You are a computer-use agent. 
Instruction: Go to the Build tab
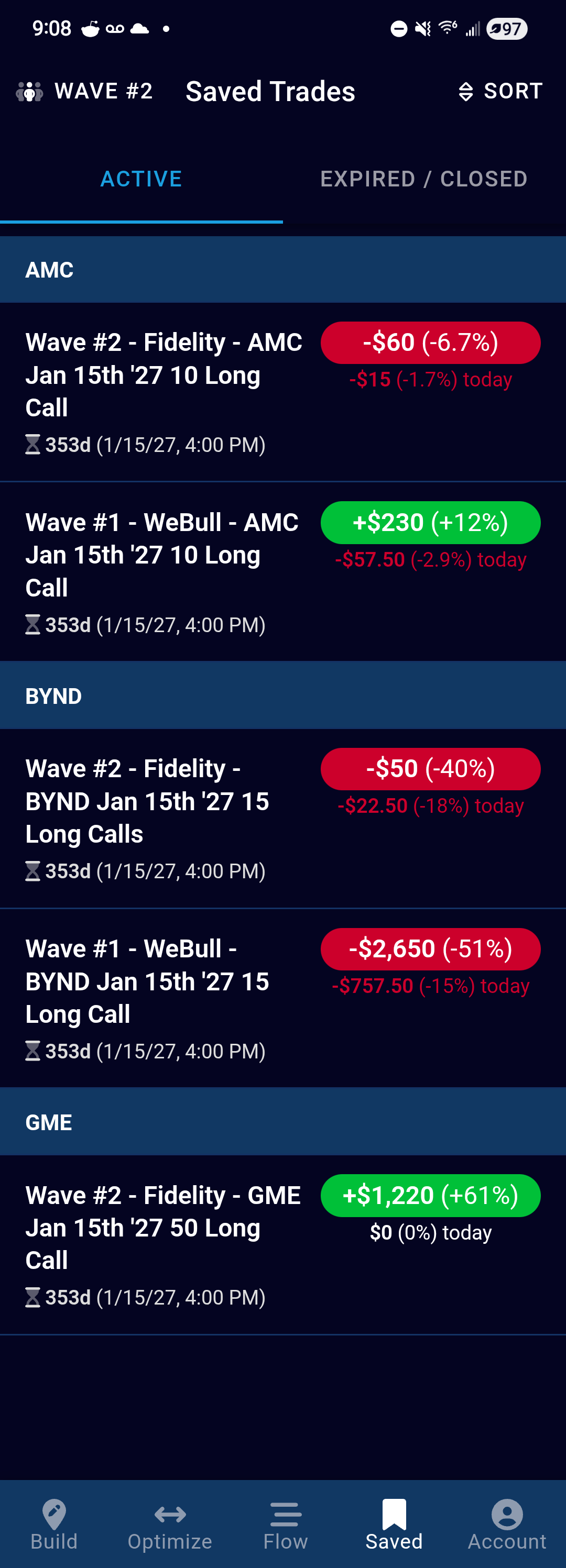pyautogui.click(x=54, y=1524)
